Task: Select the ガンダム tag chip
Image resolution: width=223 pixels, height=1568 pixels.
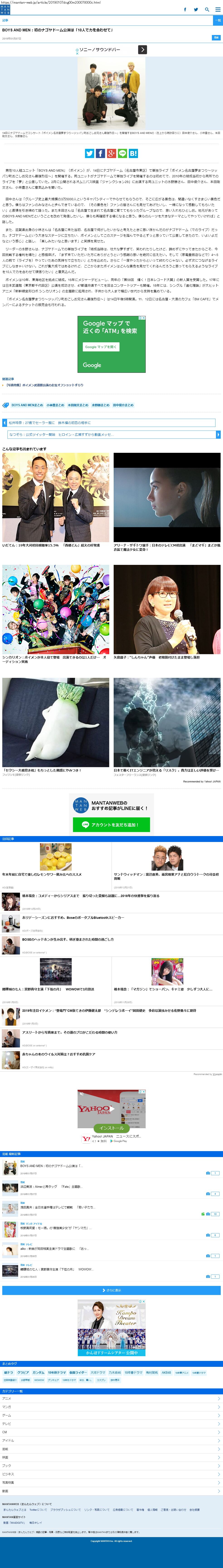Action: click(x=38, y=1373)
